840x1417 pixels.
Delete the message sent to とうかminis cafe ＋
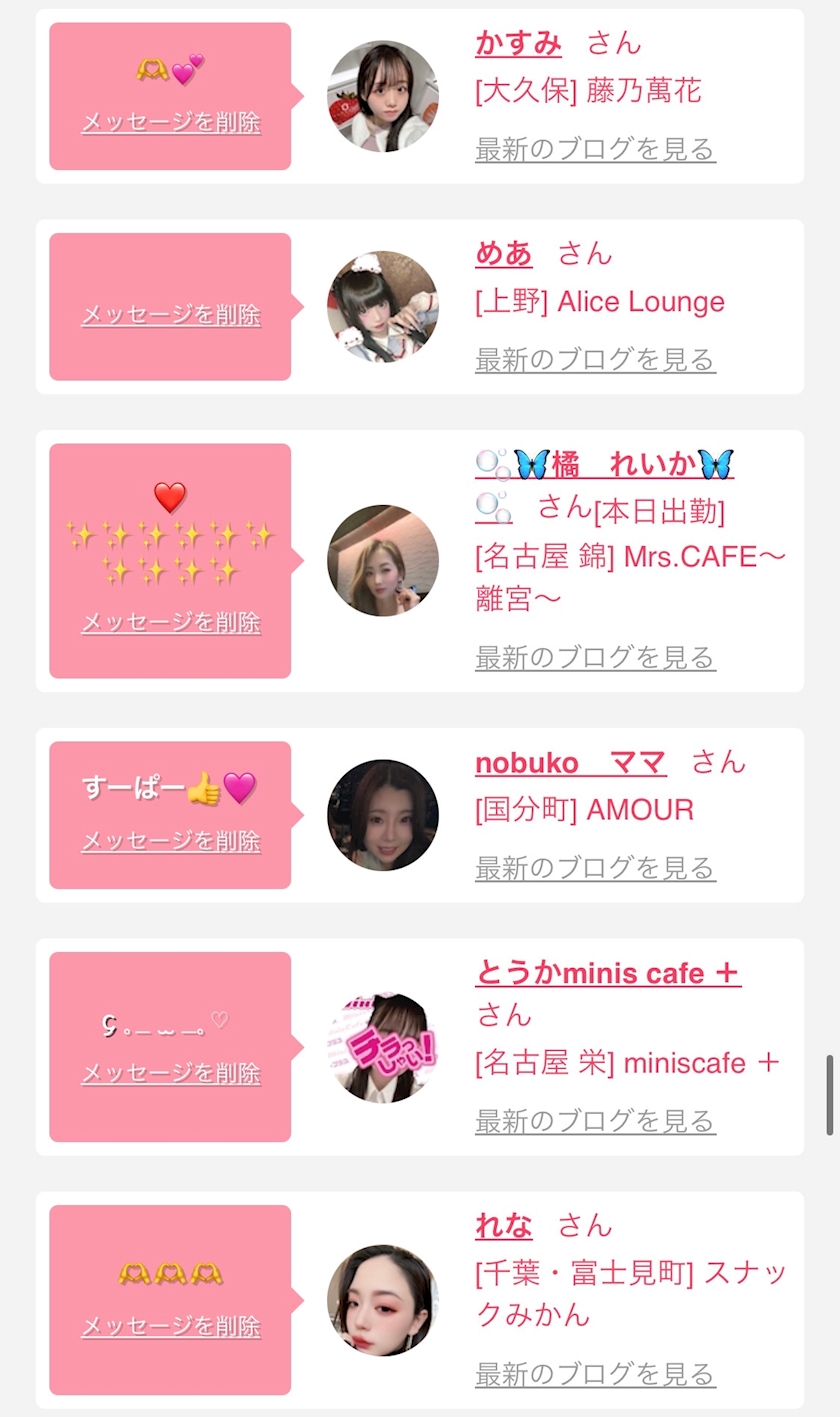pyautogui.click(x=171, y=1074)
